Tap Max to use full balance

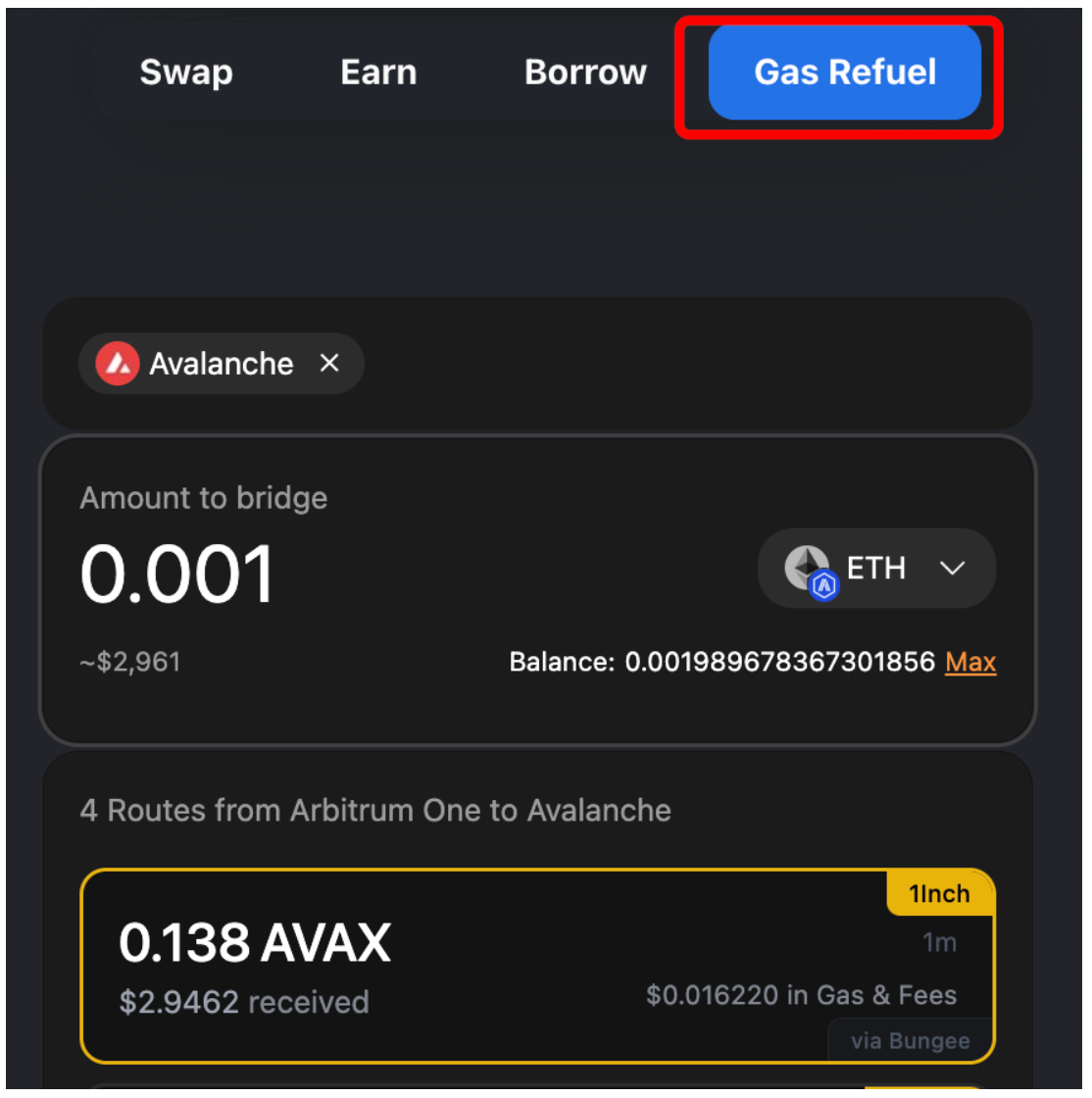[x=970, y=663]
